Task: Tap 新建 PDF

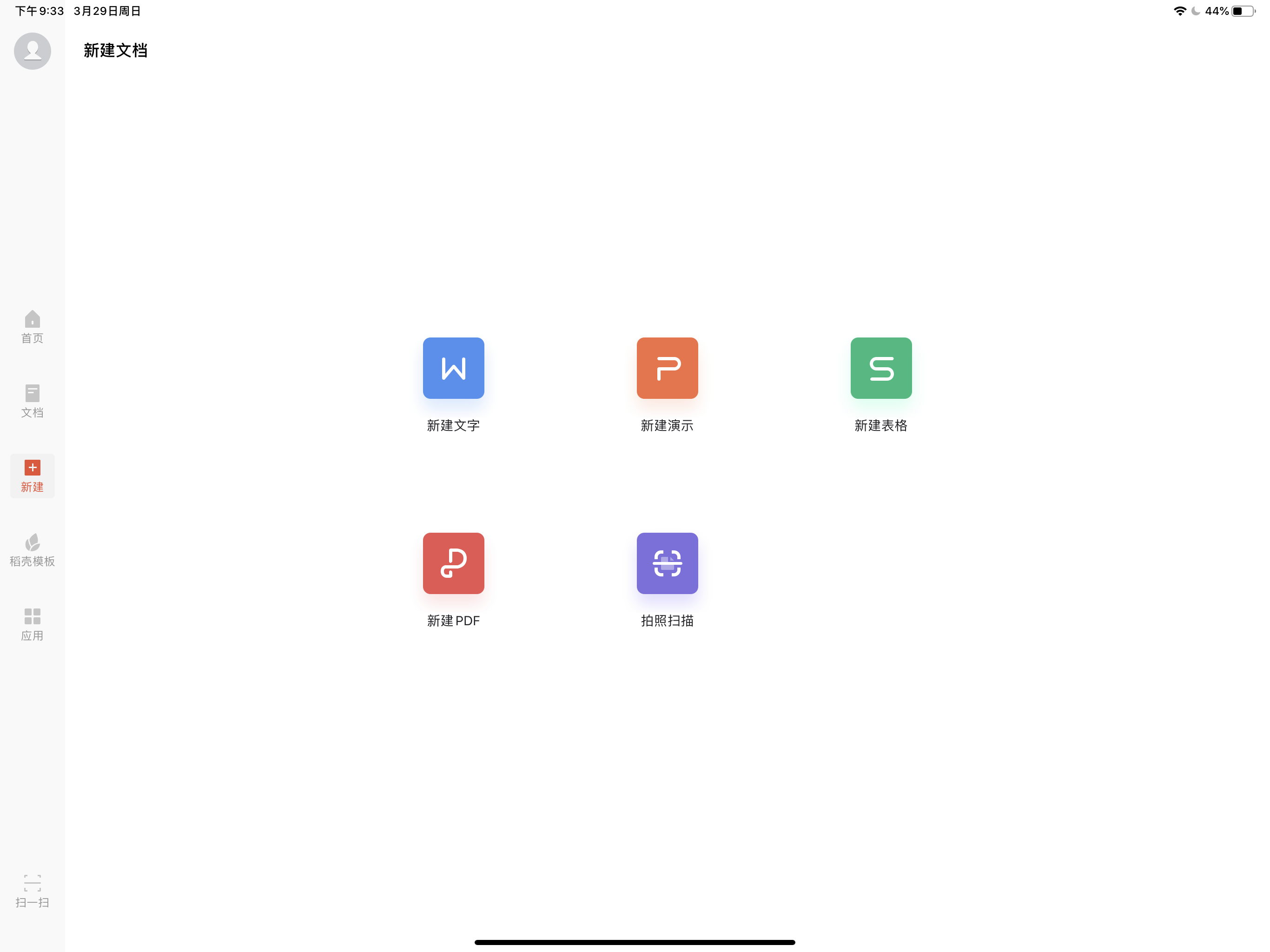Action: [453, 563]
